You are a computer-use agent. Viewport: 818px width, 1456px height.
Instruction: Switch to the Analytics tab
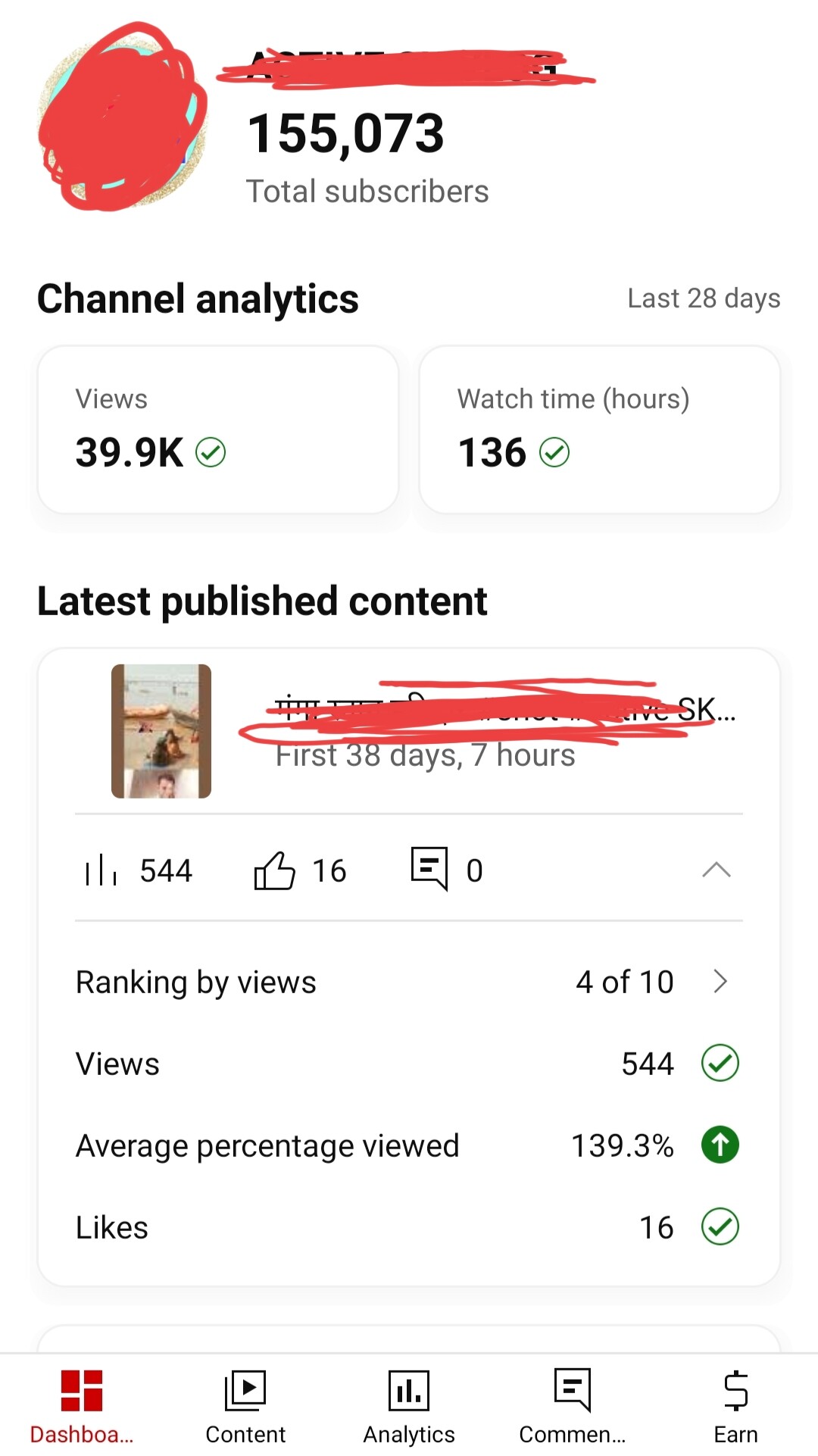coord(409,1407)
